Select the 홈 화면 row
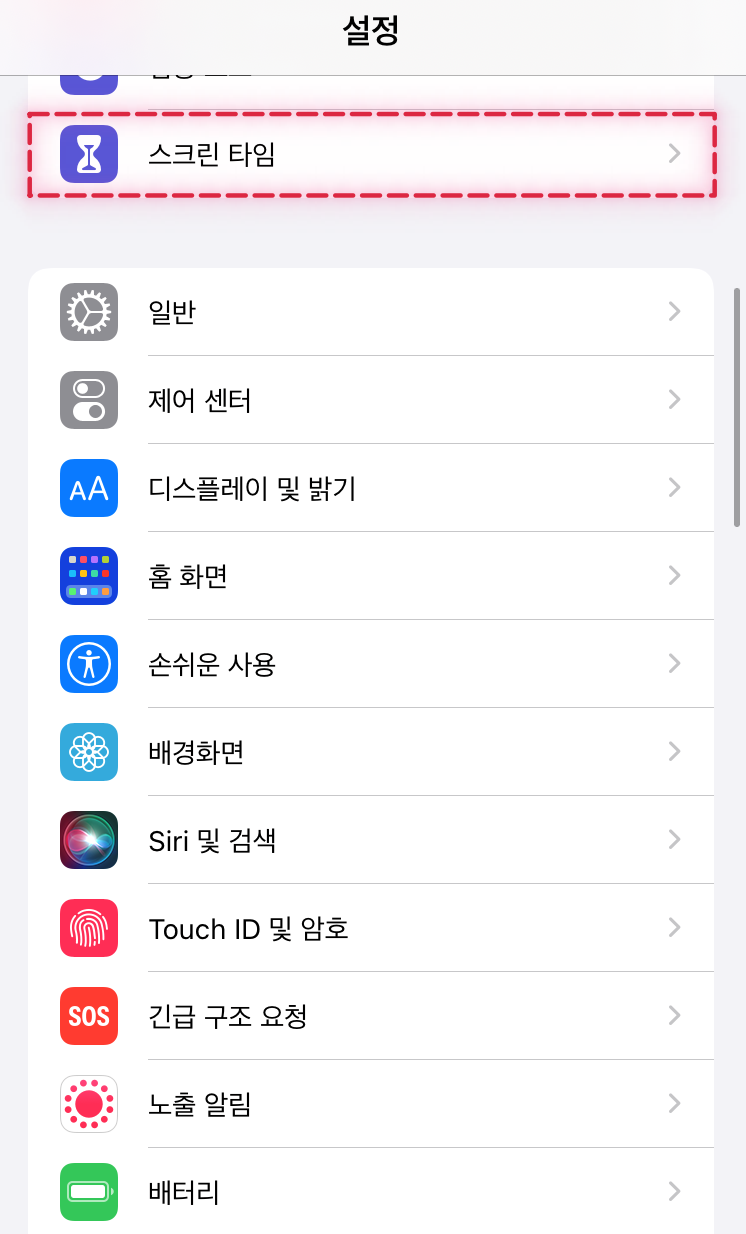This screenshot has width=746, height=1234. 370,576
